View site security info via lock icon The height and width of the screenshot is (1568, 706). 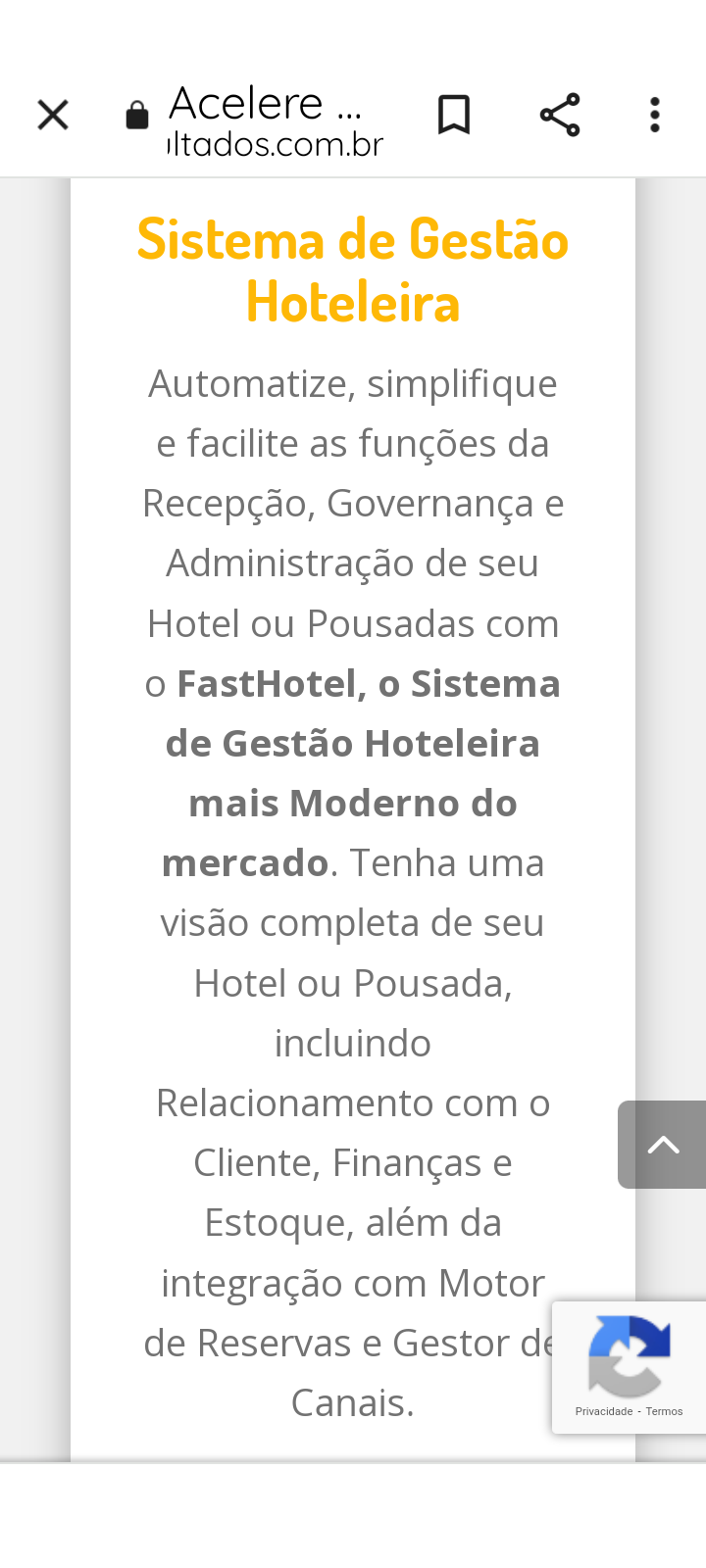coord(137,116)
